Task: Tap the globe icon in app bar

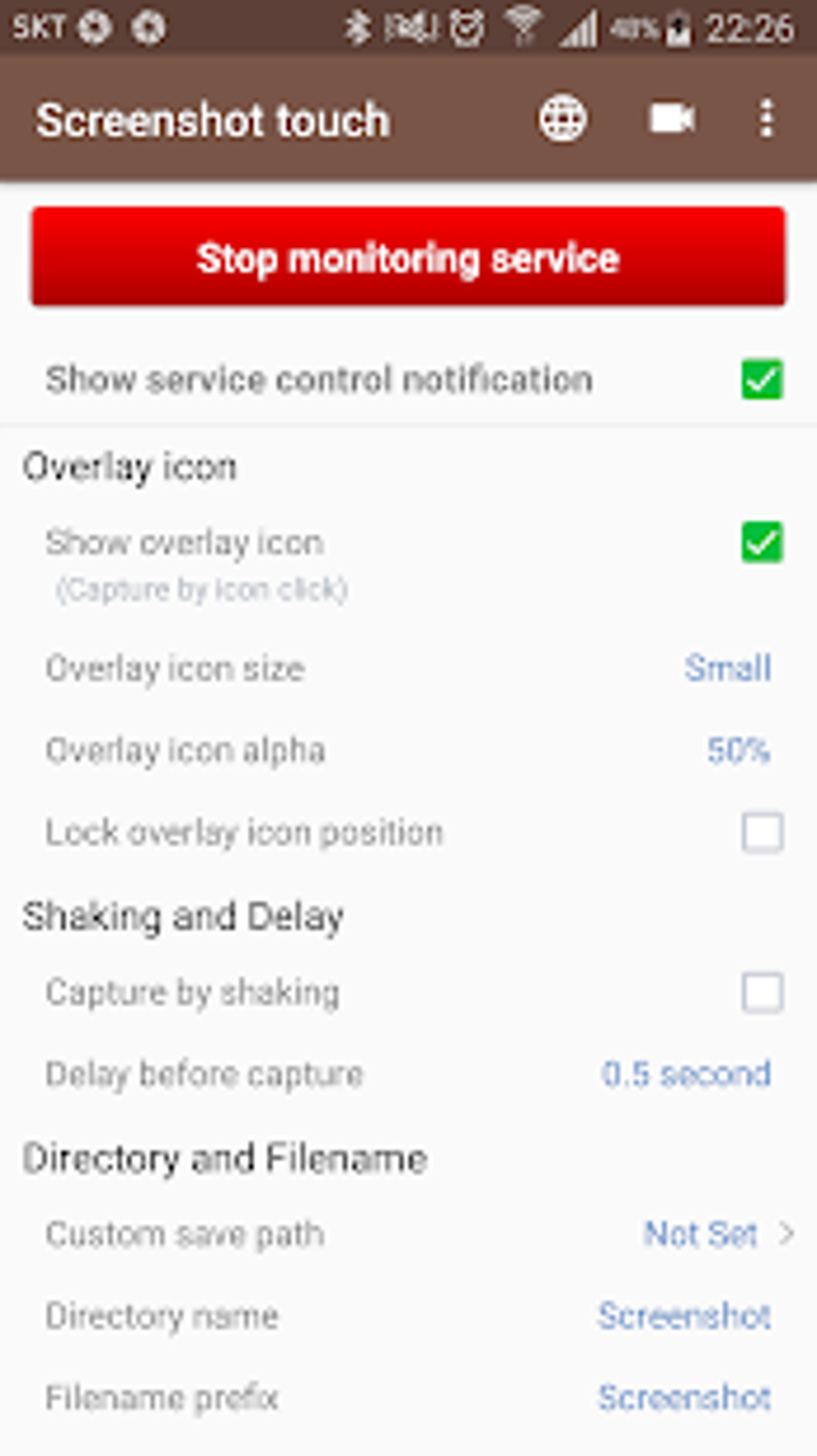Action: pos(562,119)
